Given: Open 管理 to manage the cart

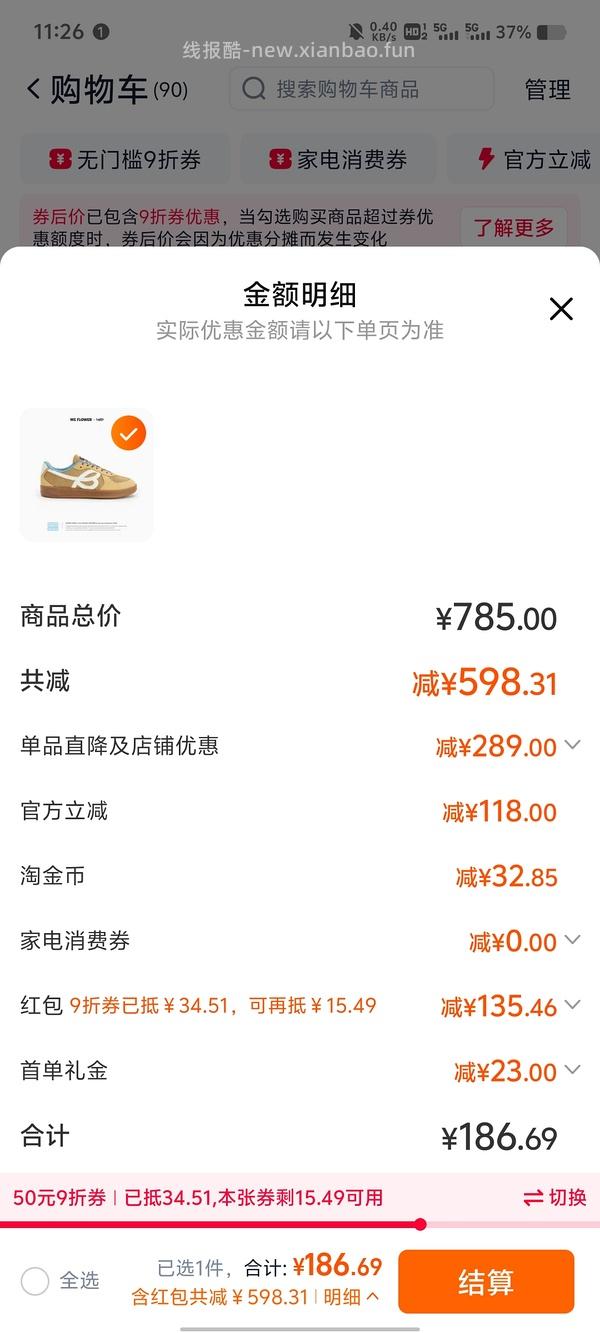Looking at the screenshot, I should tap(547, 89).
